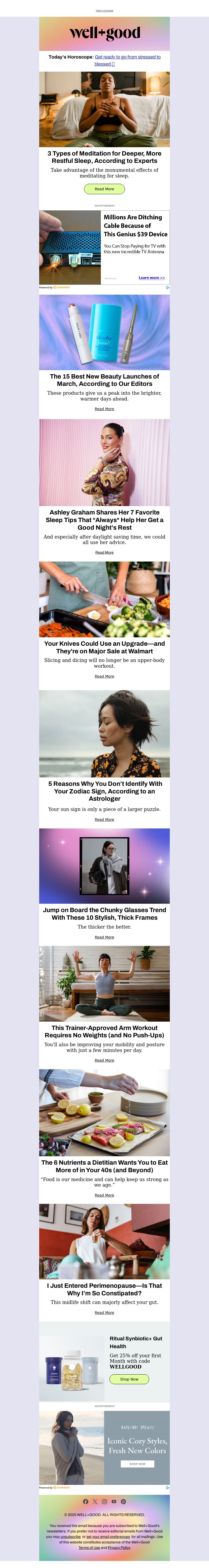Screen dimensions: 209x1568
Task: Read More about the Walmart knives sale
Action: tap(104, 676)
